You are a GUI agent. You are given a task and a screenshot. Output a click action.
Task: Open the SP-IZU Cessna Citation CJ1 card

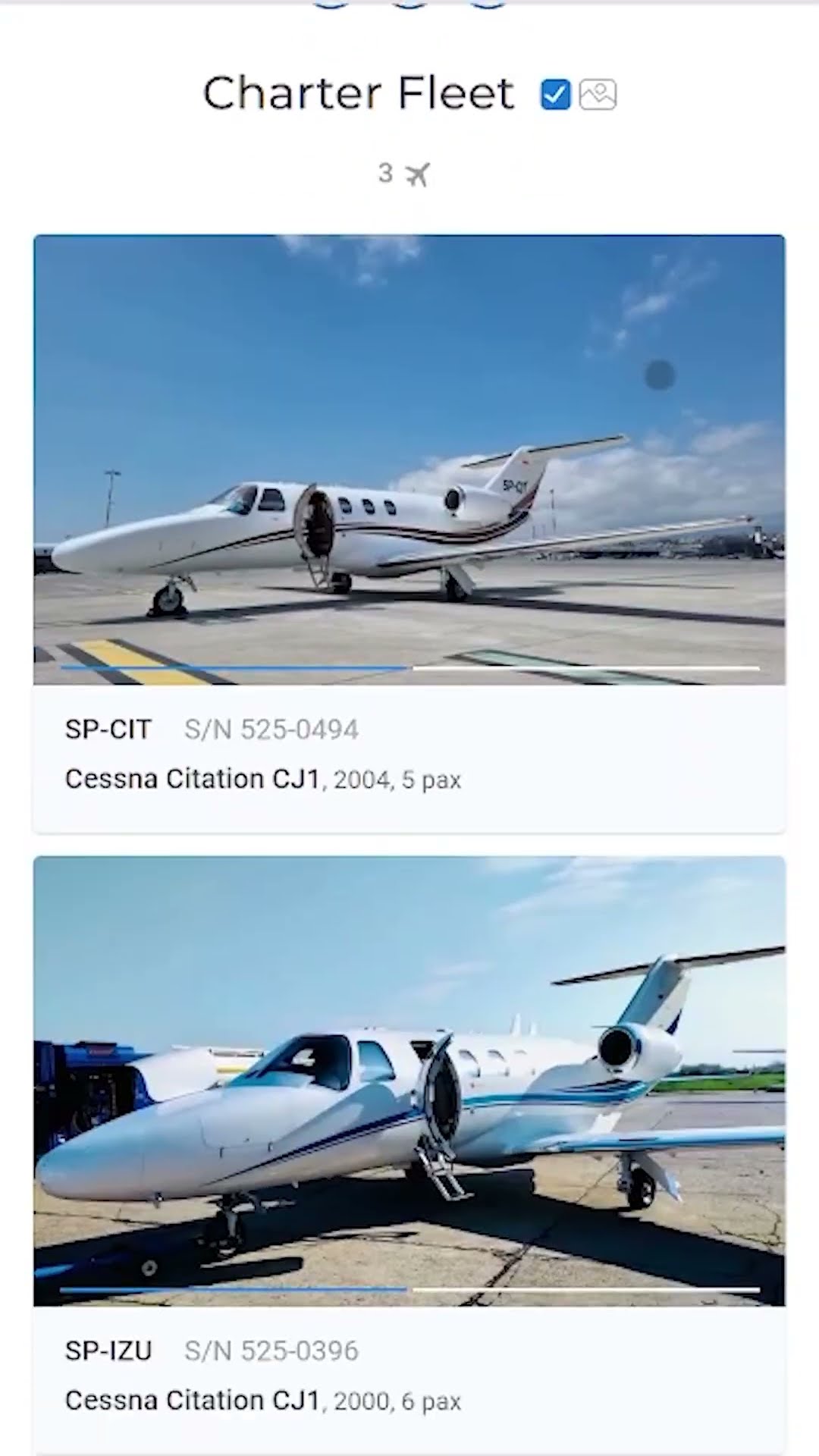click(409, 1155)
